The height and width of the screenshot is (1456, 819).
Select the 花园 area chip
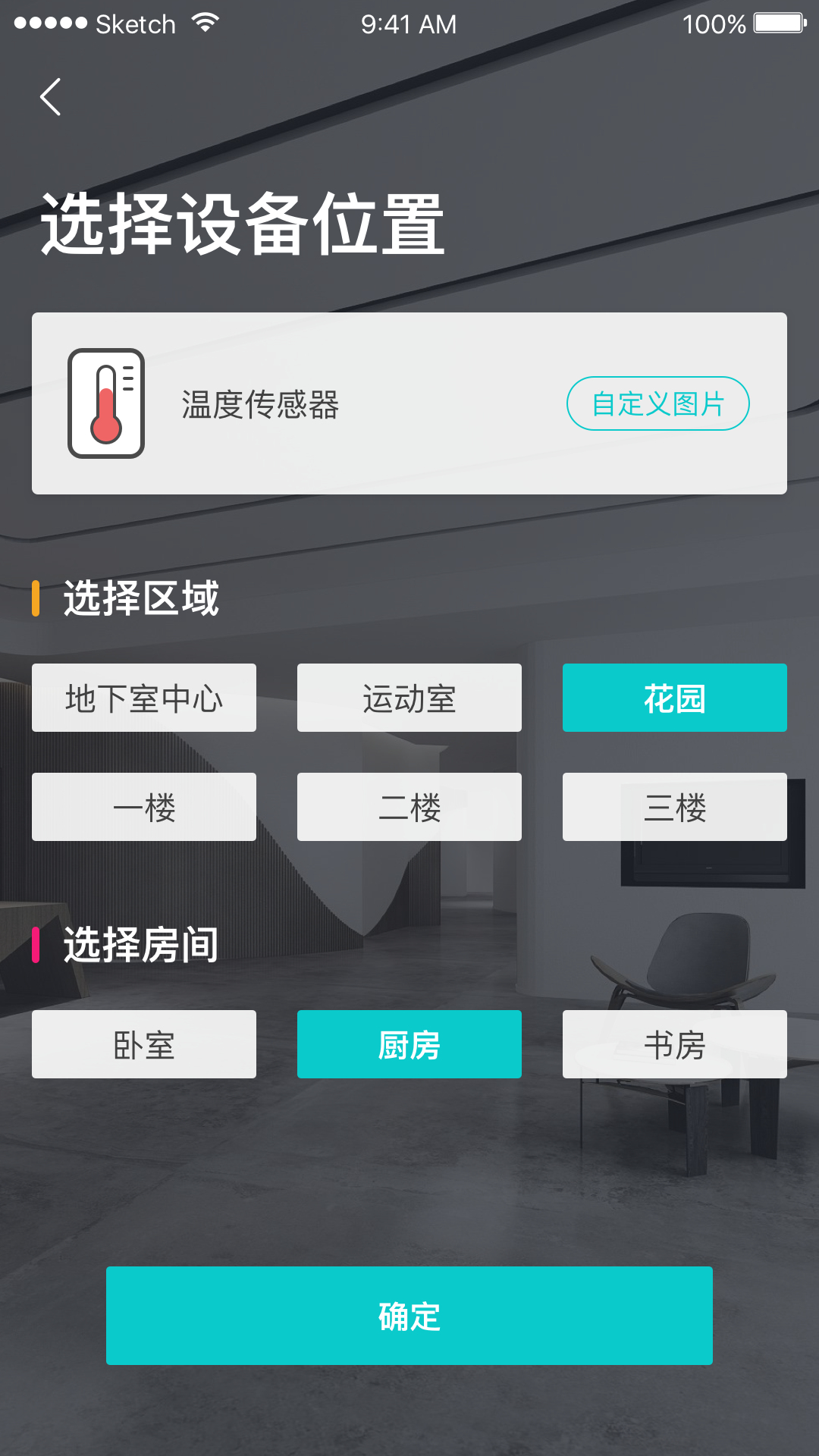click(674, 698)
